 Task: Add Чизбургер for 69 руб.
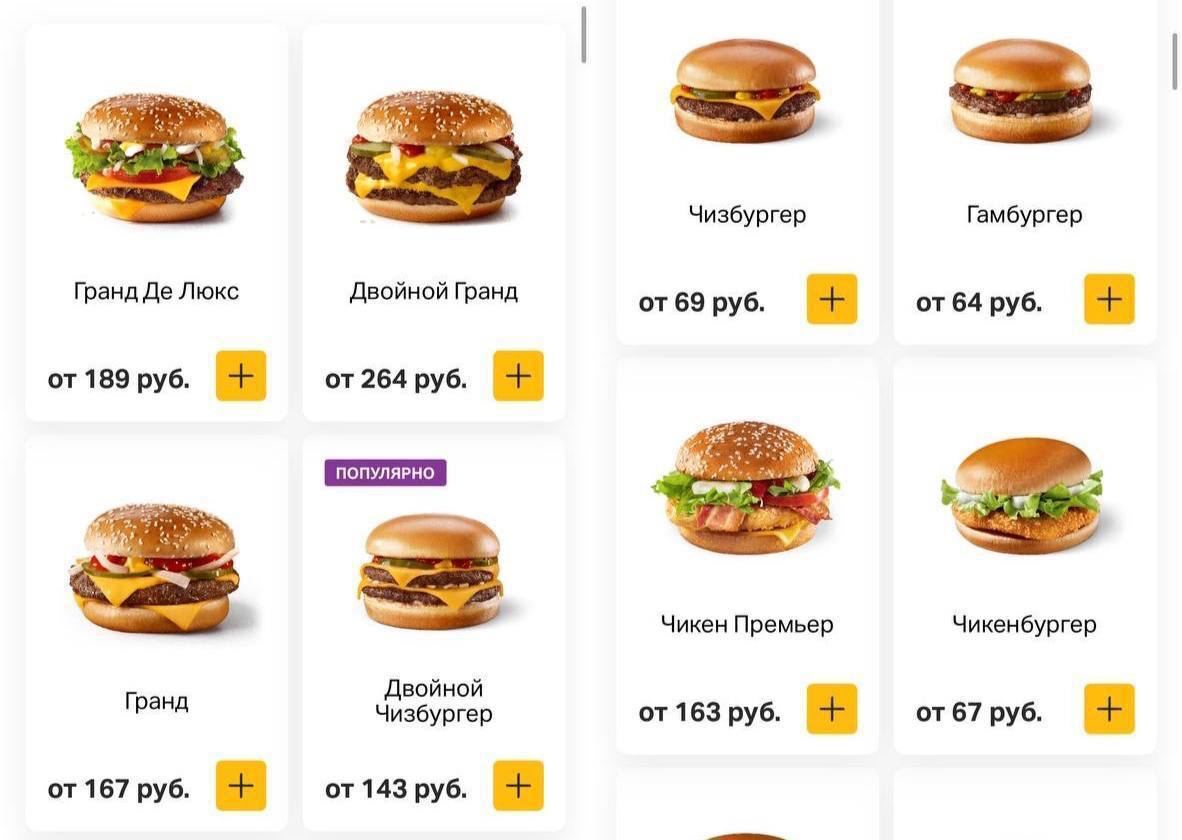point(832,299)
